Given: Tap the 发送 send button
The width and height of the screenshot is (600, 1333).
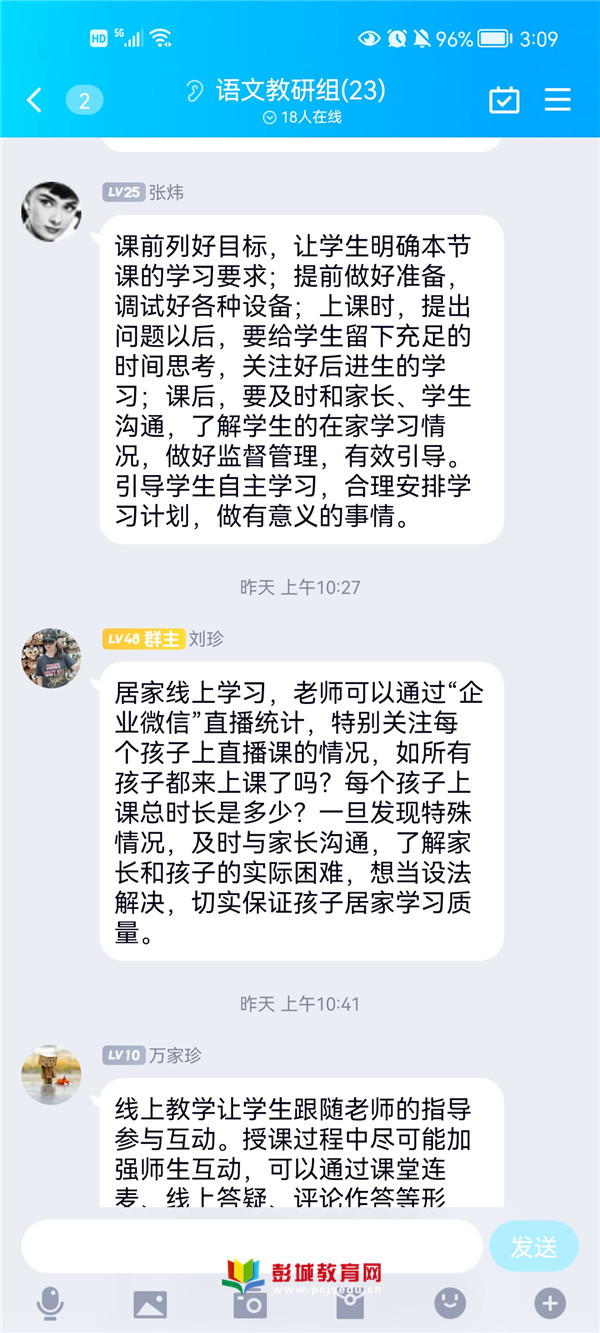Looking at the screenshot, I should click(534, 1246).
